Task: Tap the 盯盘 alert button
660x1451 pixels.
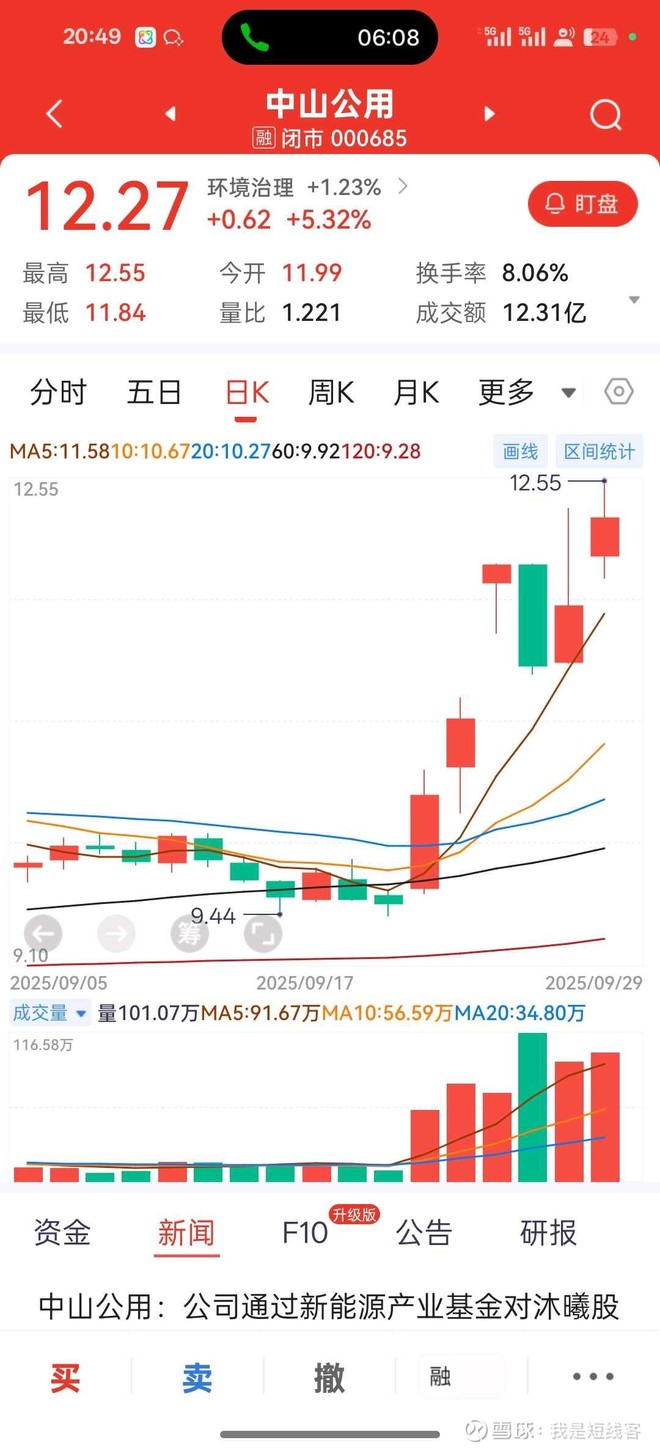Action: [582, 204]
